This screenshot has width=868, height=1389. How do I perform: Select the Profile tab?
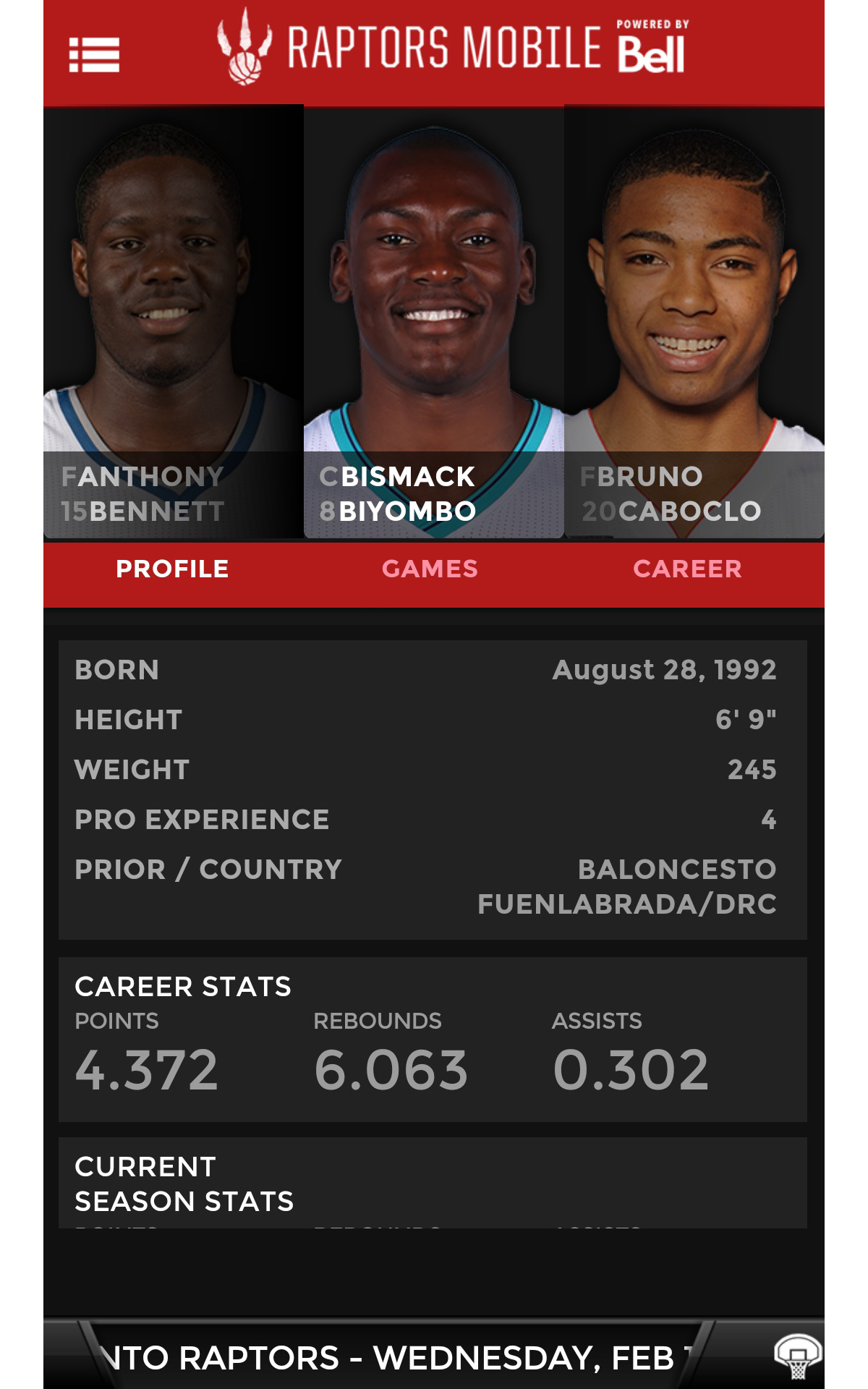[172, 569]
